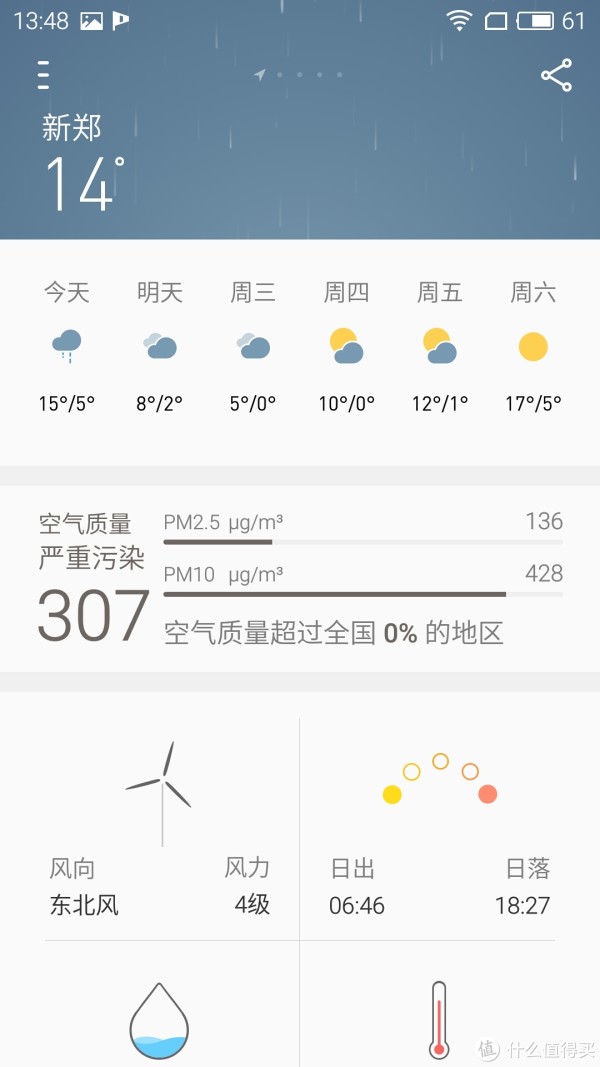600x1067 pixels.
Task: View 周五 forecast details
Action: [x=439, y=347]
